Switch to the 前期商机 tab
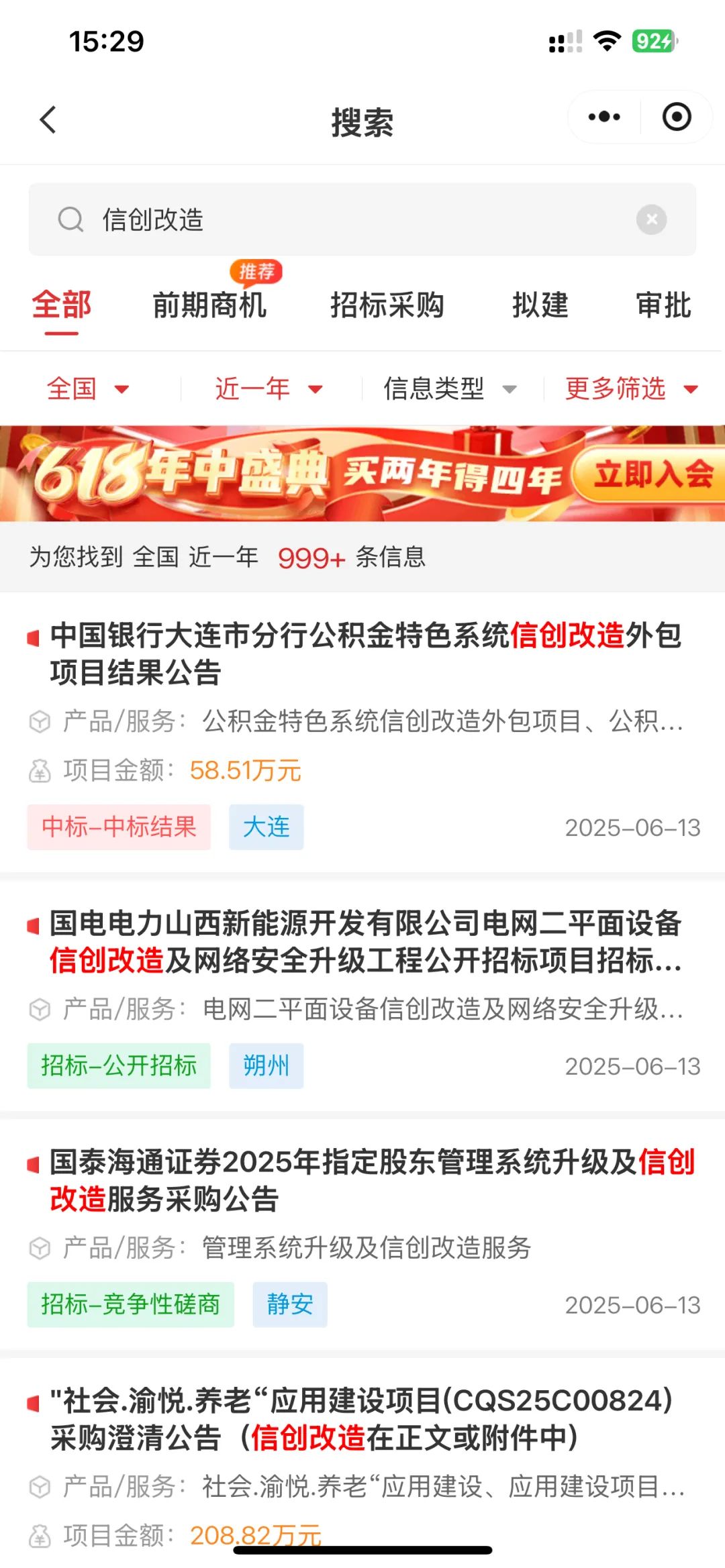 [209, 305]
